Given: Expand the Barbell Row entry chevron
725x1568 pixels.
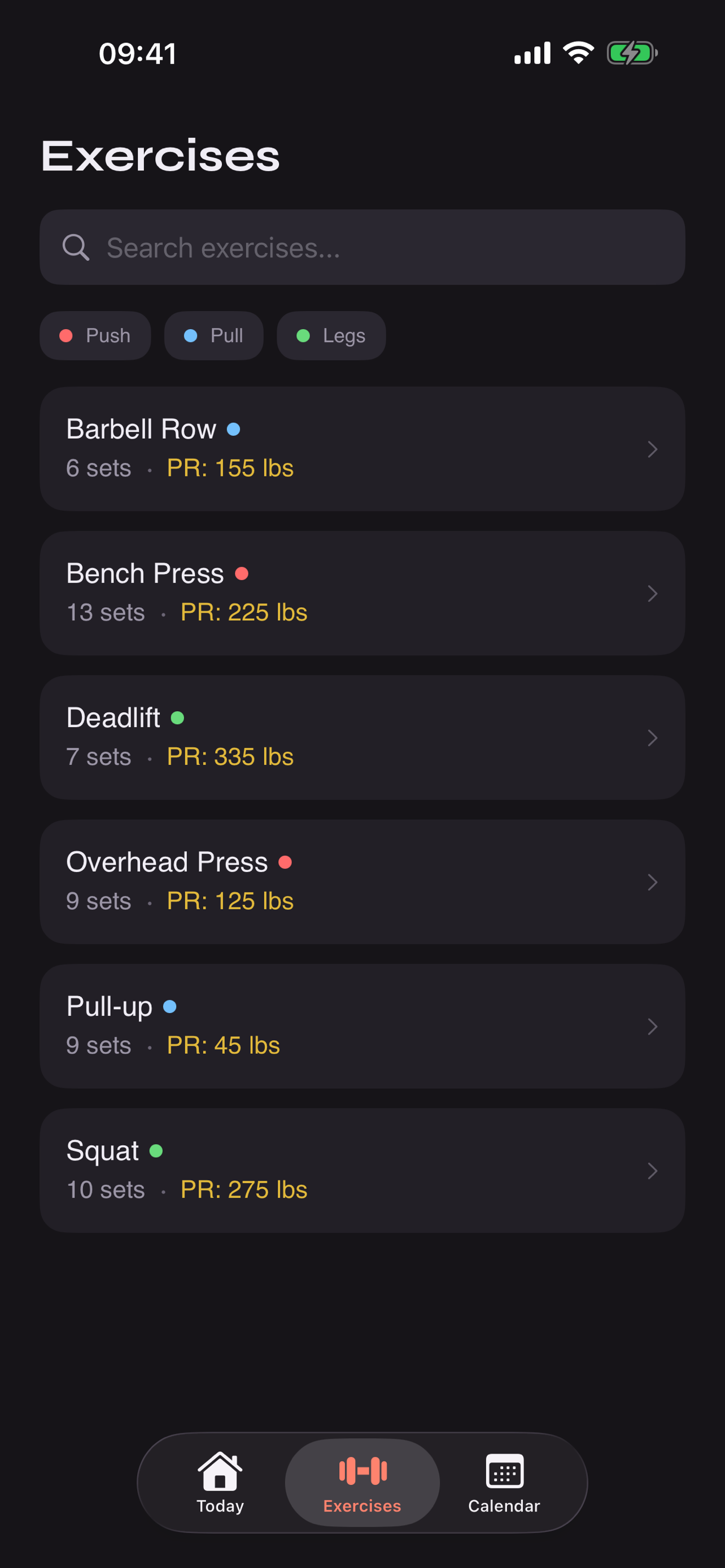Looking at the screenshot, I should pyautogui.click(x=653, y=449).
